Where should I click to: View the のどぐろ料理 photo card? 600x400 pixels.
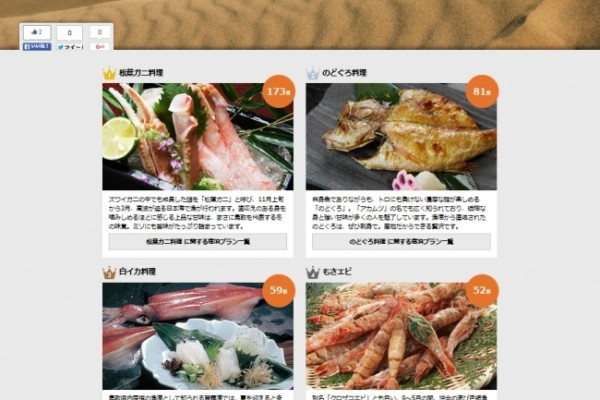coord(401,136)
